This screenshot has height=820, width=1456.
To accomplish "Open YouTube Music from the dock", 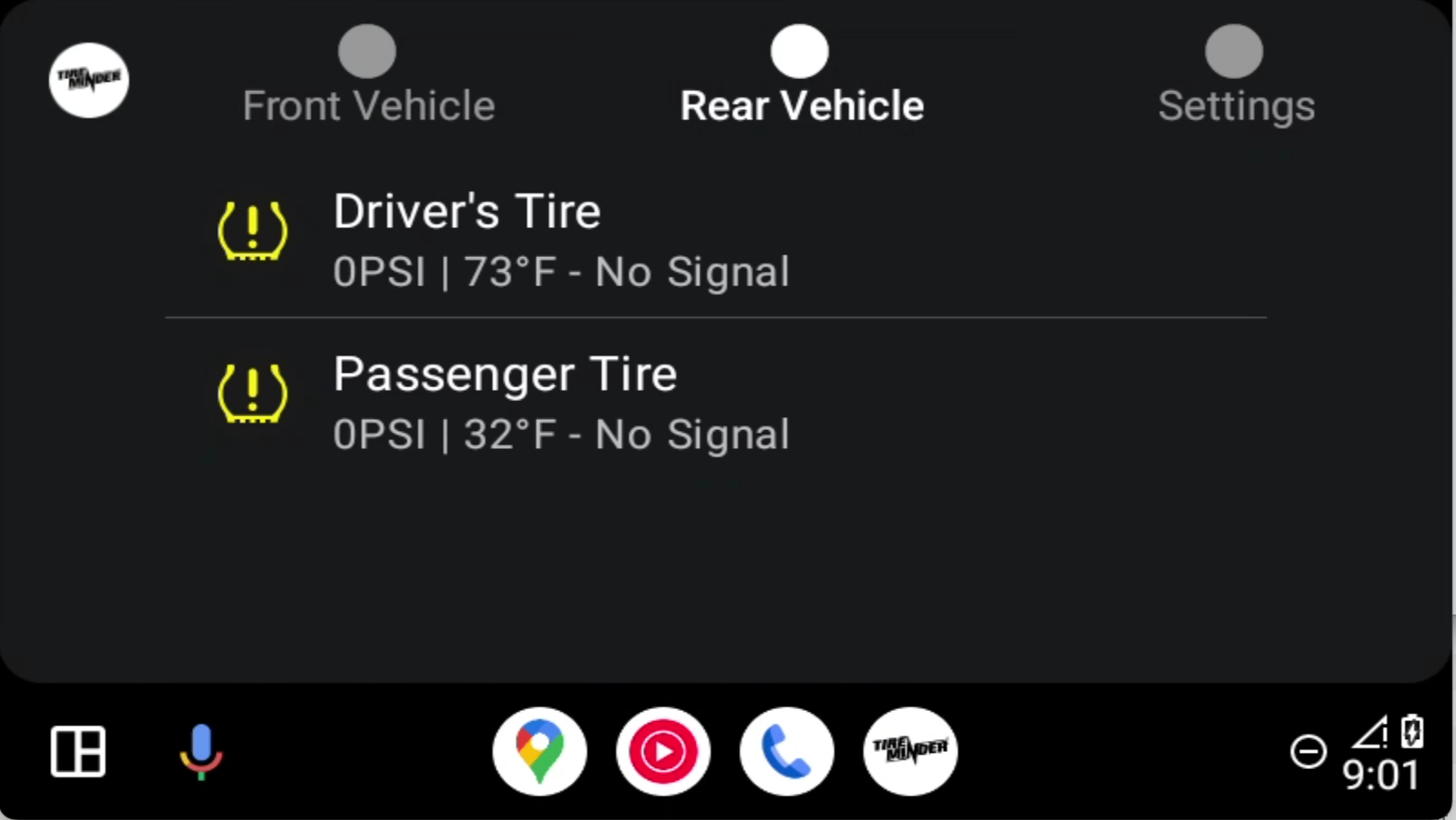I will click(x=663, y=752).
